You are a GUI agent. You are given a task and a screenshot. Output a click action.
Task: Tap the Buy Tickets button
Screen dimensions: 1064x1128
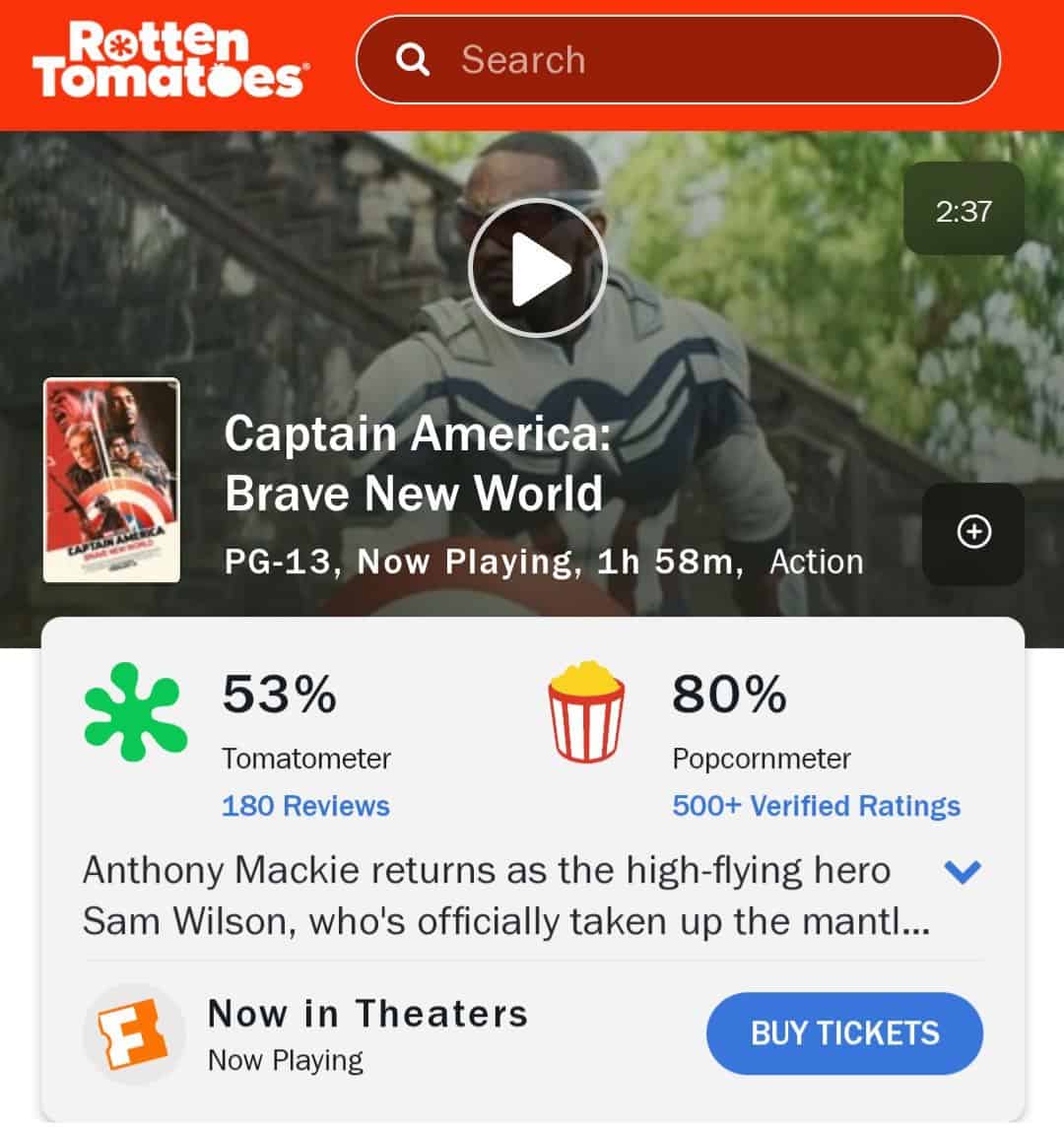tap(844, 1033)
